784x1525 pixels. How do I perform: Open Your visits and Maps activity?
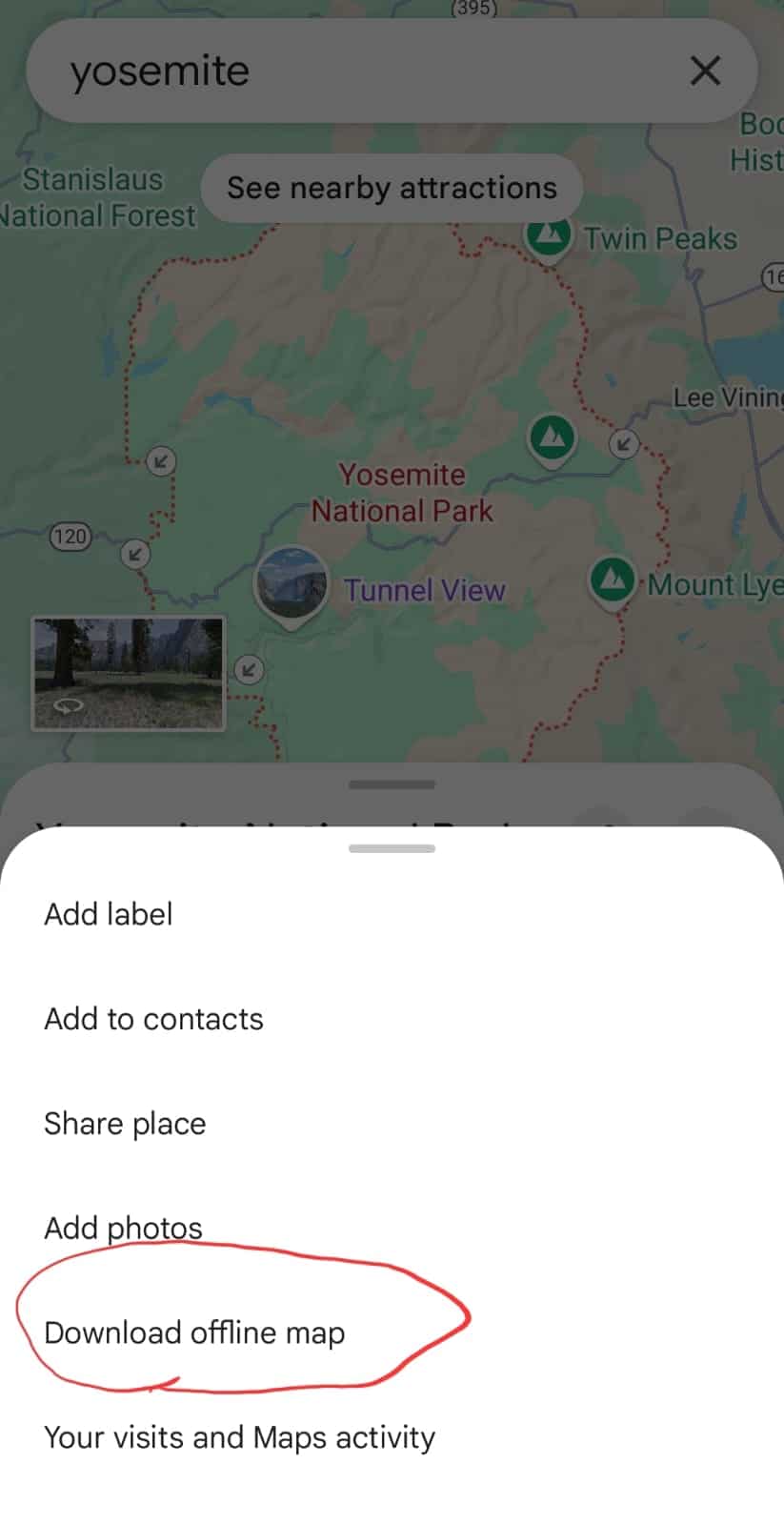(392, 1437)
